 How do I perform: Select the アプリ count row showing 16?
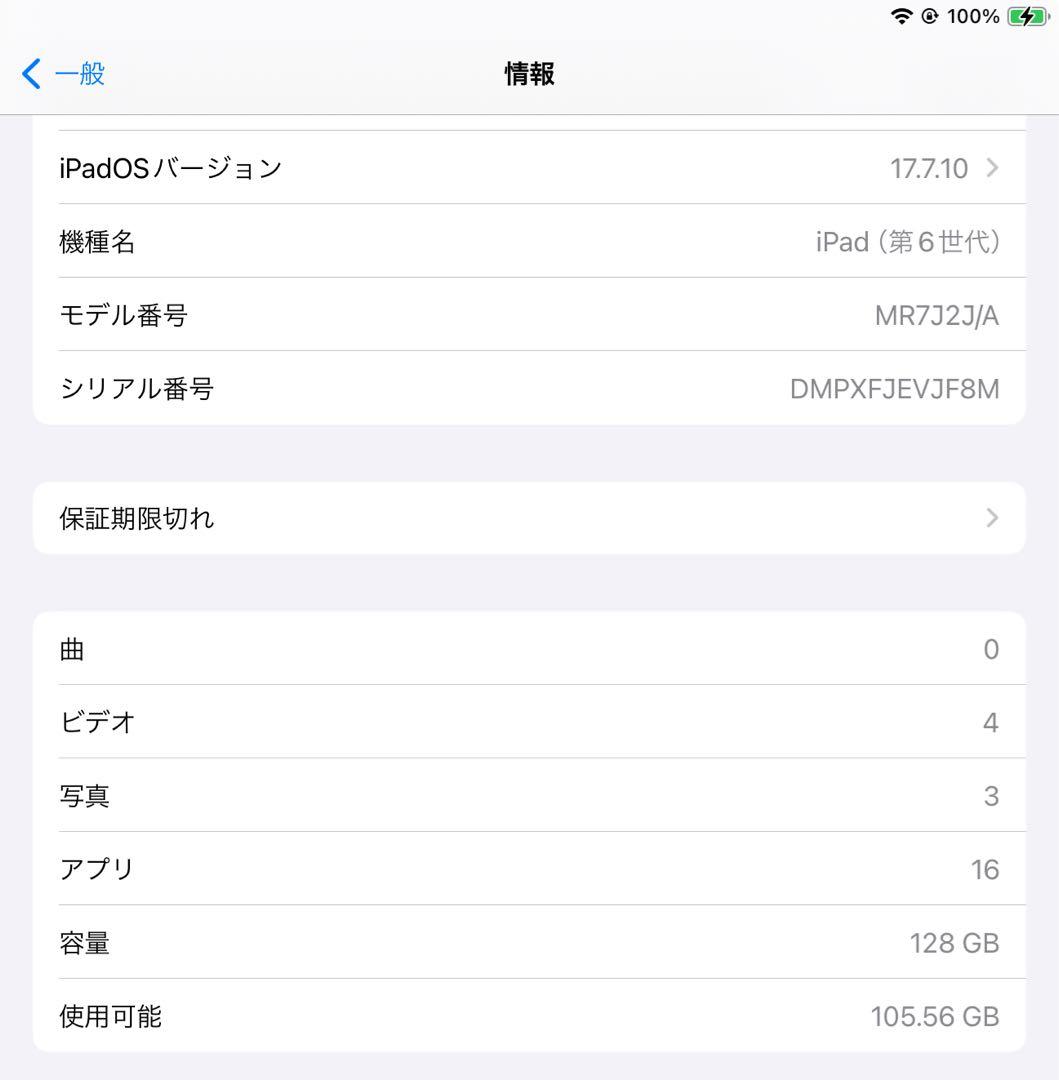point(529,869)
